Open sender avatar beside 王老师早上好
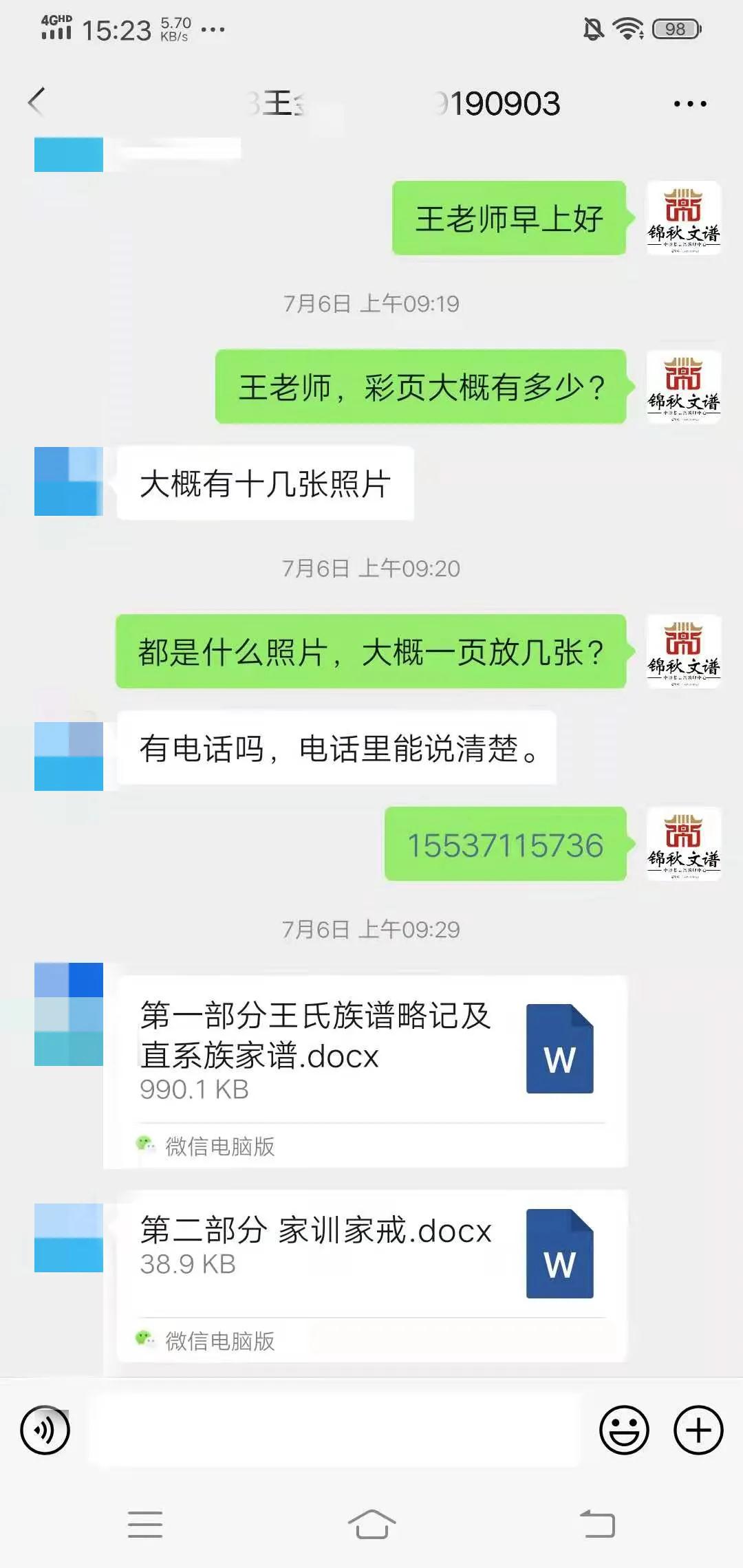This screenshot has width=743, height=1568. (683, 218)
